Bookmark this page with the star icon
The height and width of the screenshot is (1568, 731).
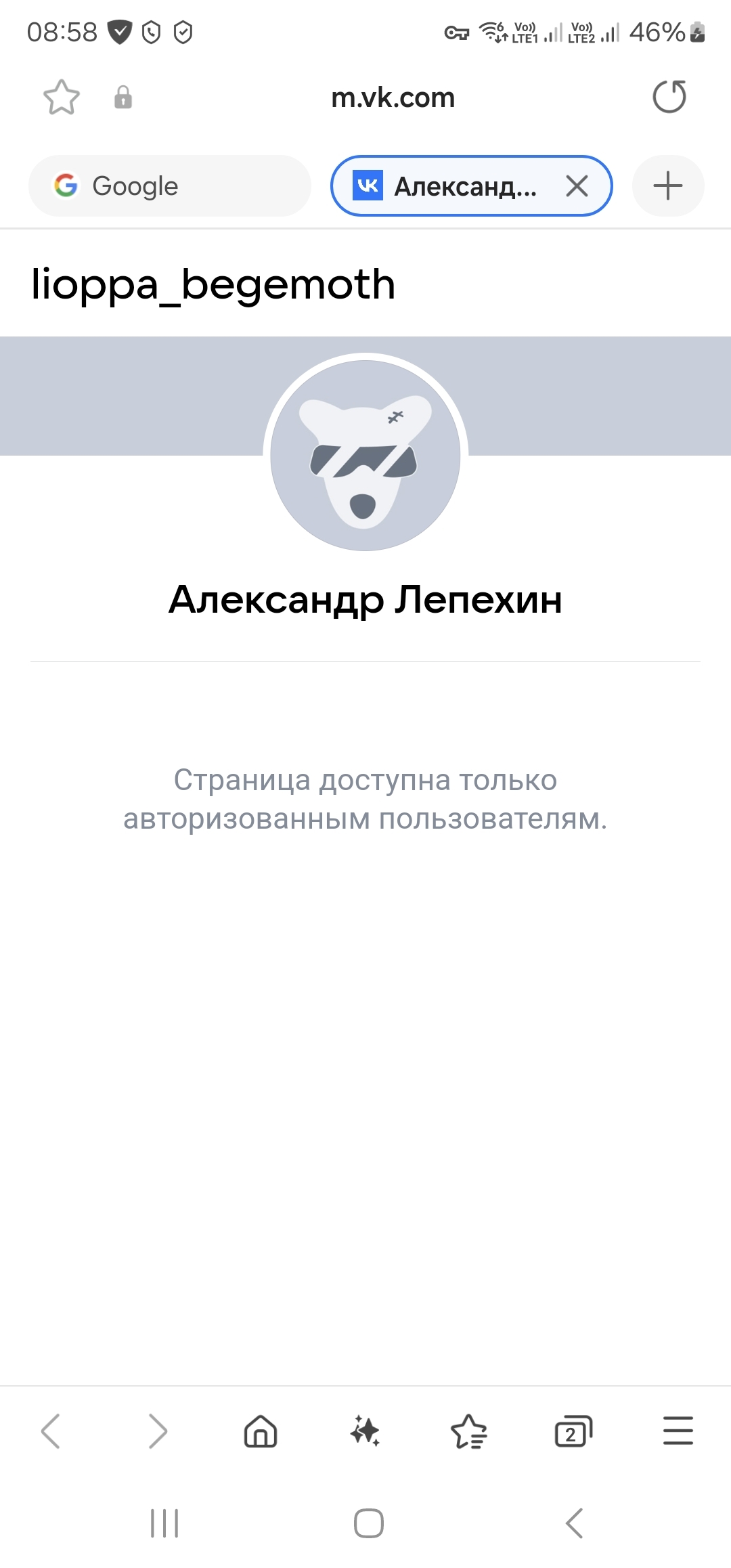[x=62, y=97]
